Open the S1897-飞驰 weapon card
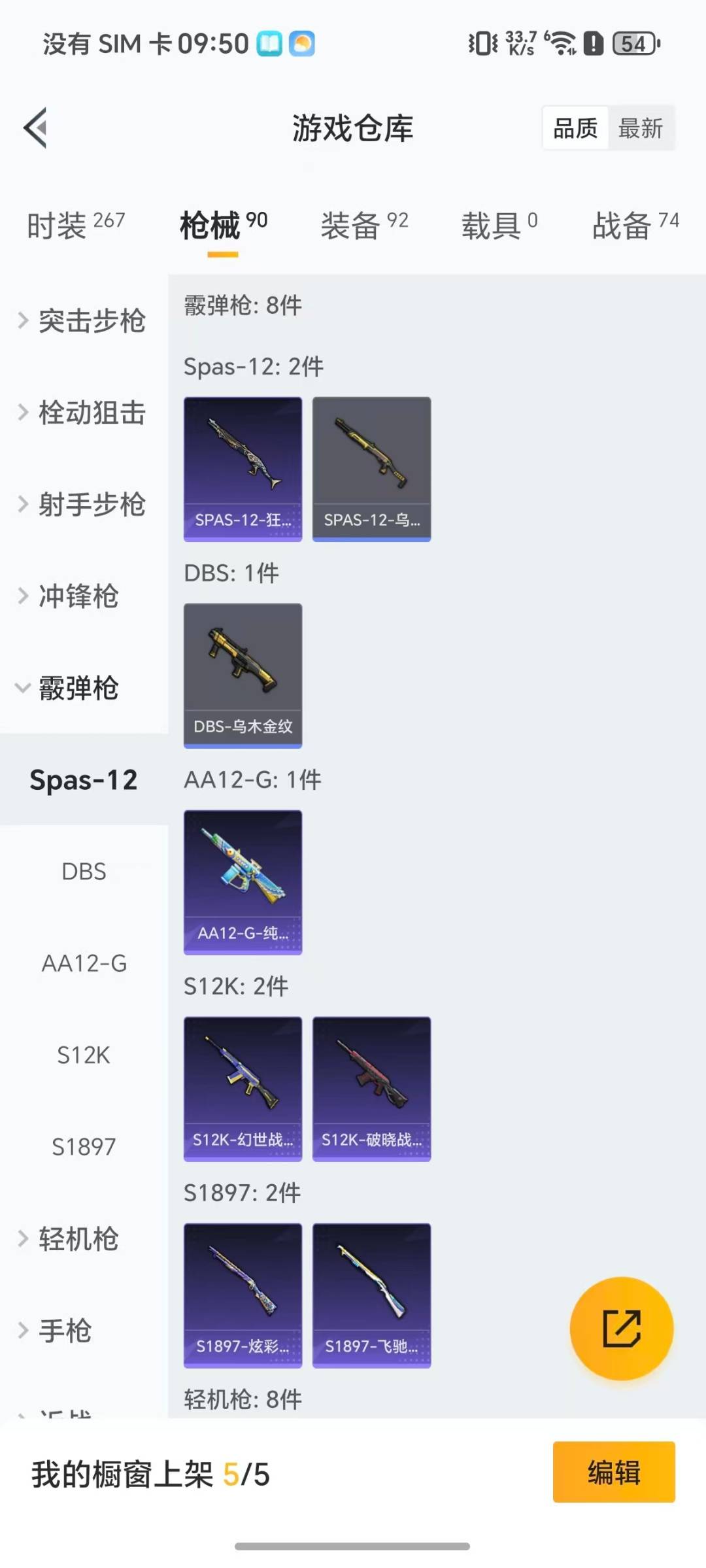Image resolution: width=706 pixels, height=1568 pixels. click(371, 1297)
